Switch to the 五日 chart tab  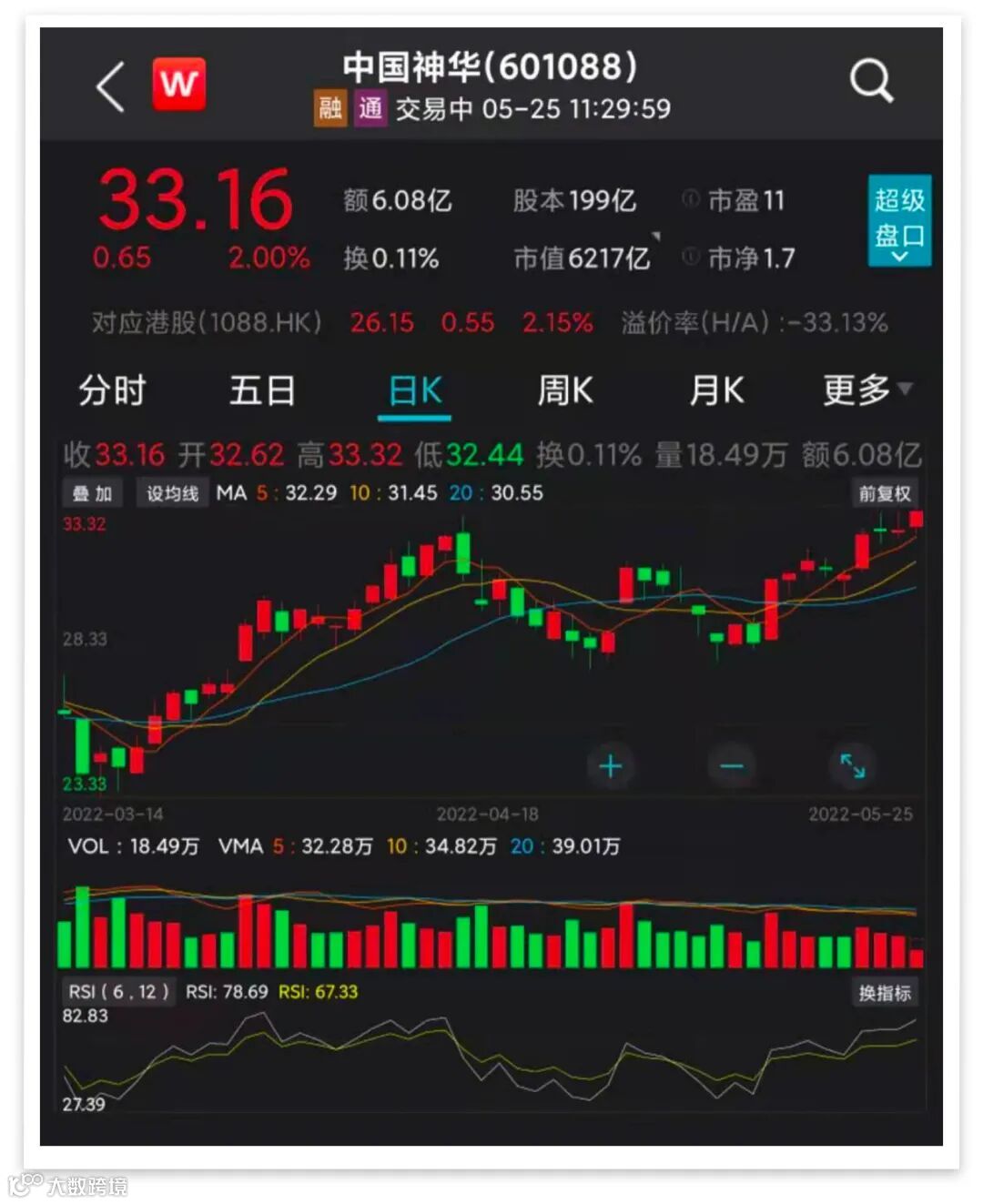pos(262,390)
